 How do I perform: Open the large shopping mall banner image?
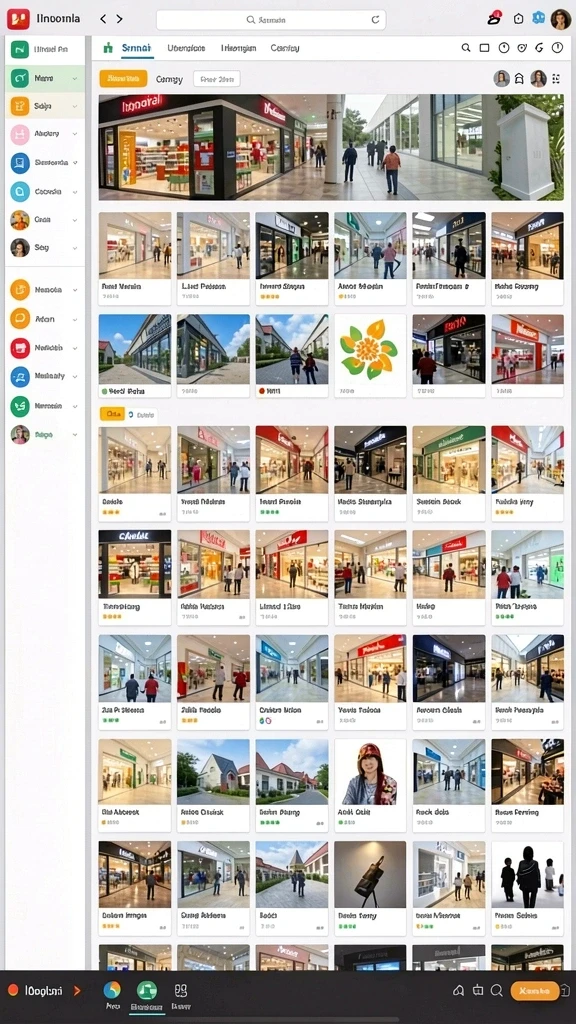[x=331, y=147]
